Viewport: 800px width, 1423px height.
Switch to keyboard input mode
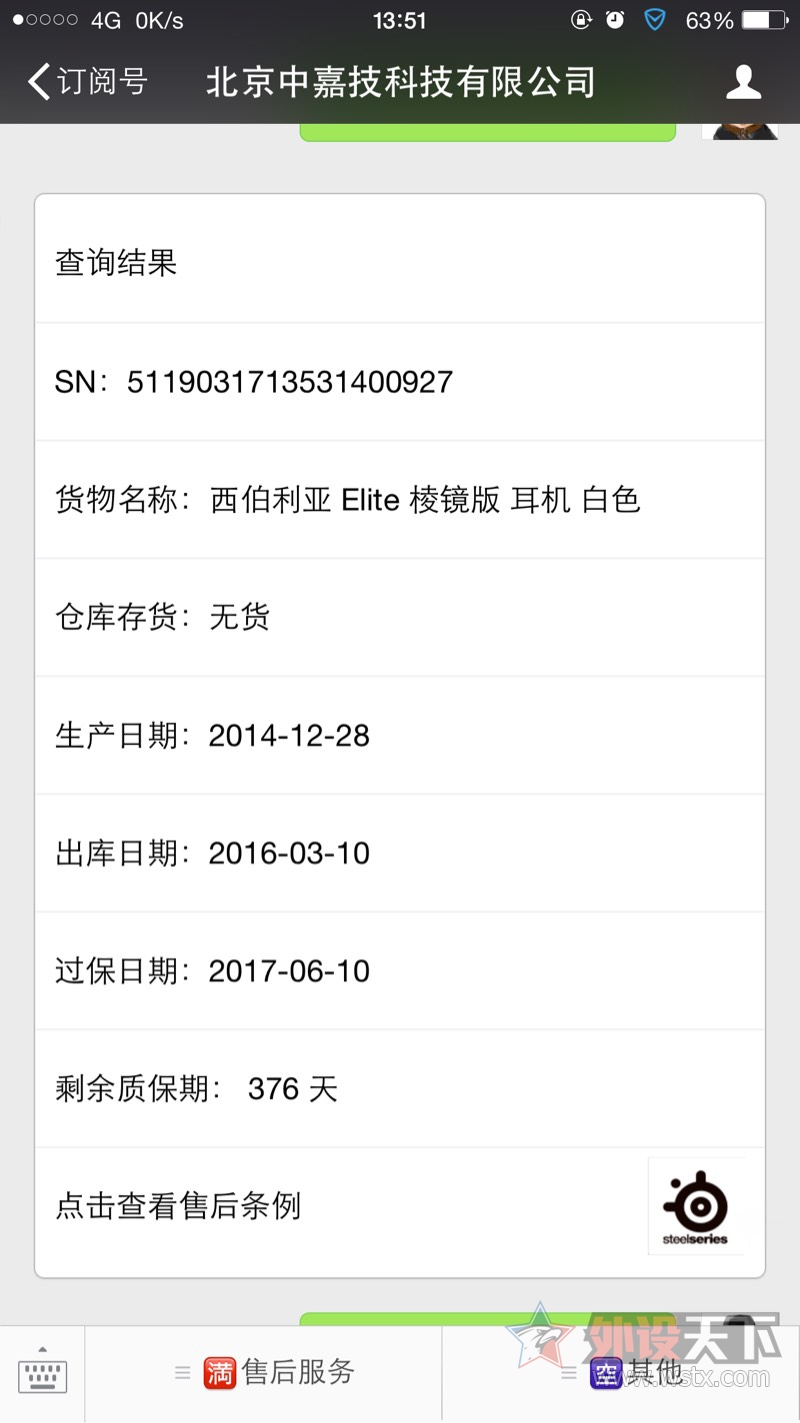point(42,1375)
